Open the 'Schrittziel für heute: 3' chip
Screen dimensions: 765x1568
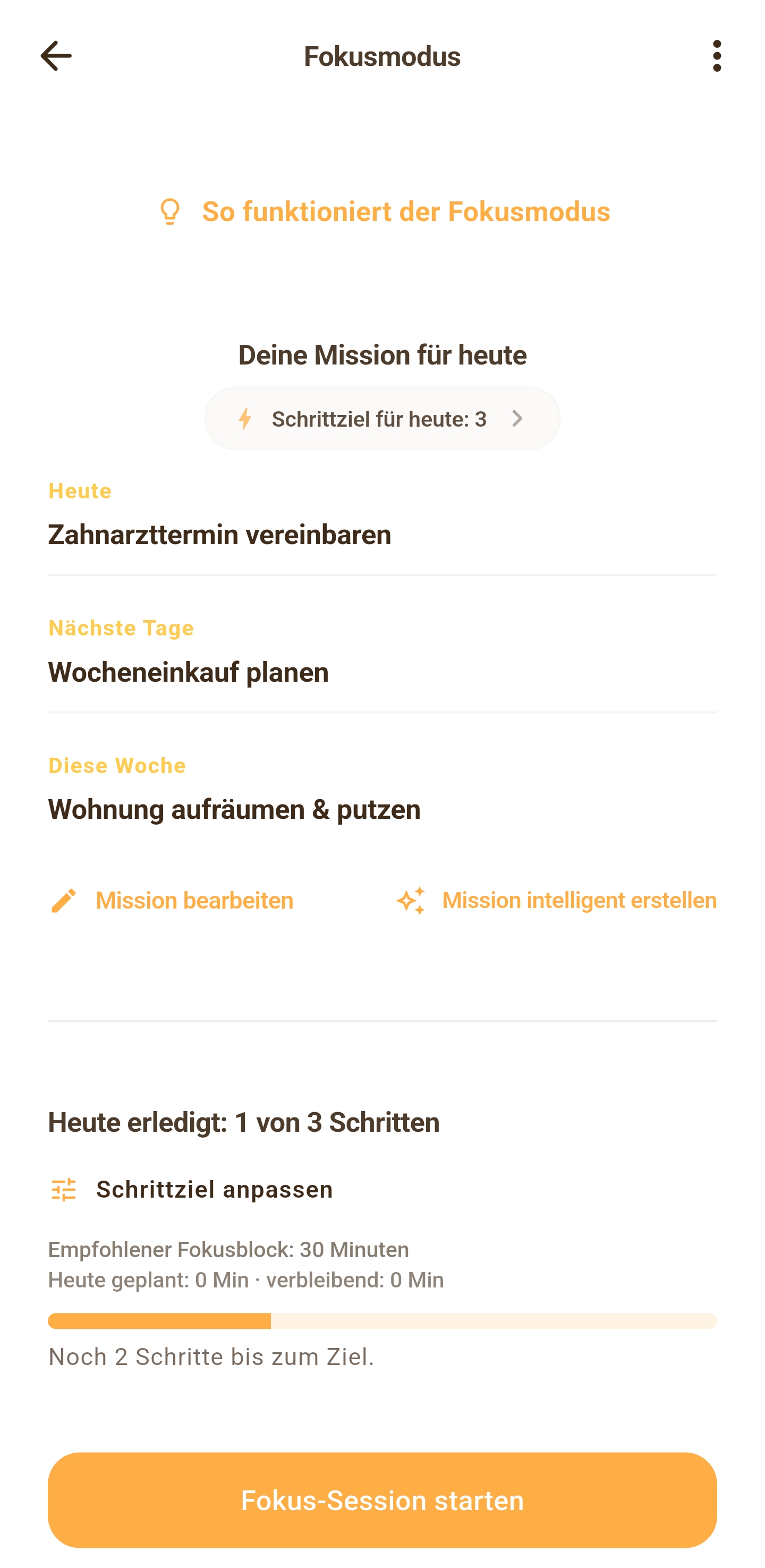pos(381,419)
